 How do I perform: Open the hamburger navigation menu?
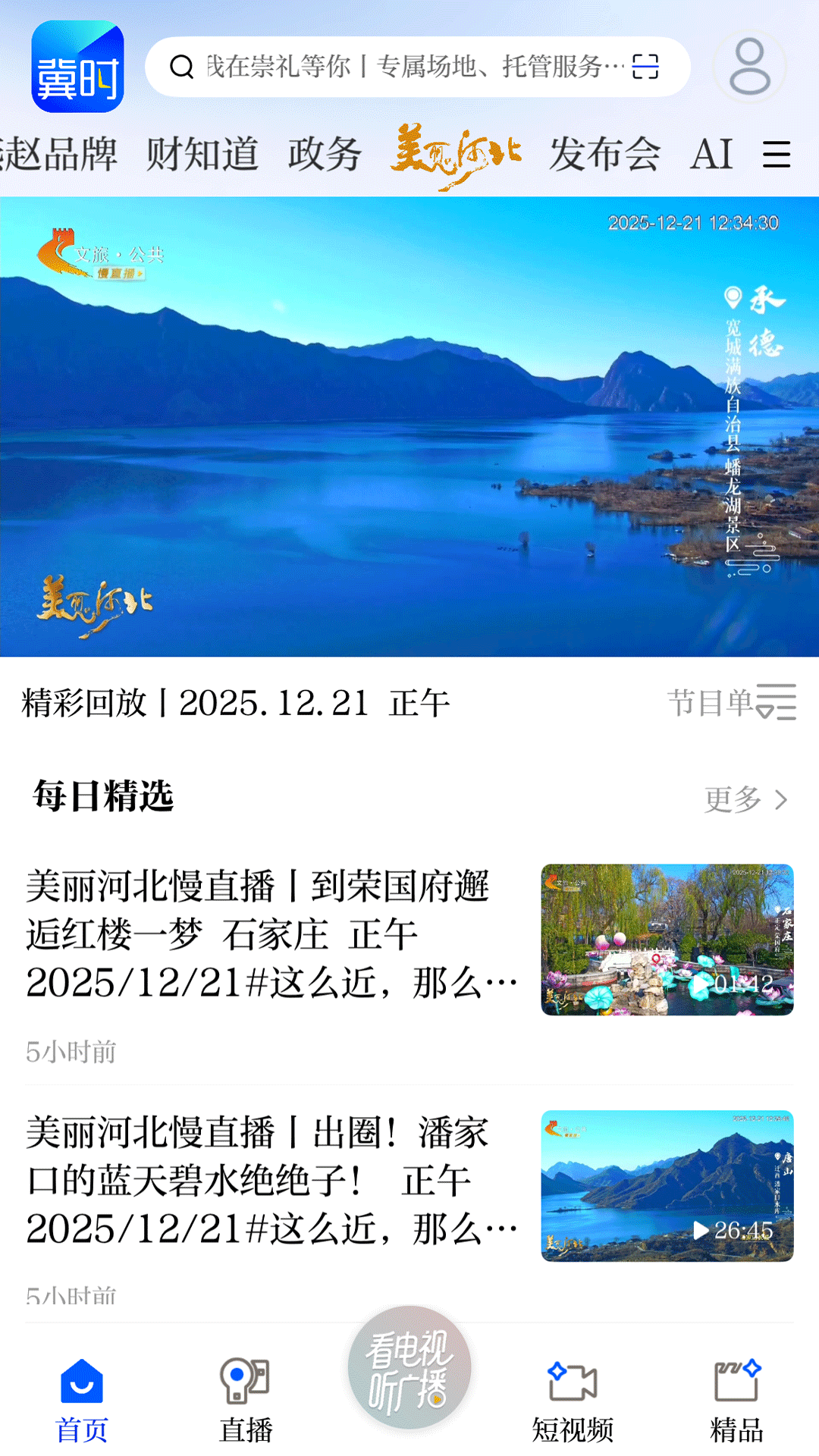pyautogui.click(x=777, y=155)
